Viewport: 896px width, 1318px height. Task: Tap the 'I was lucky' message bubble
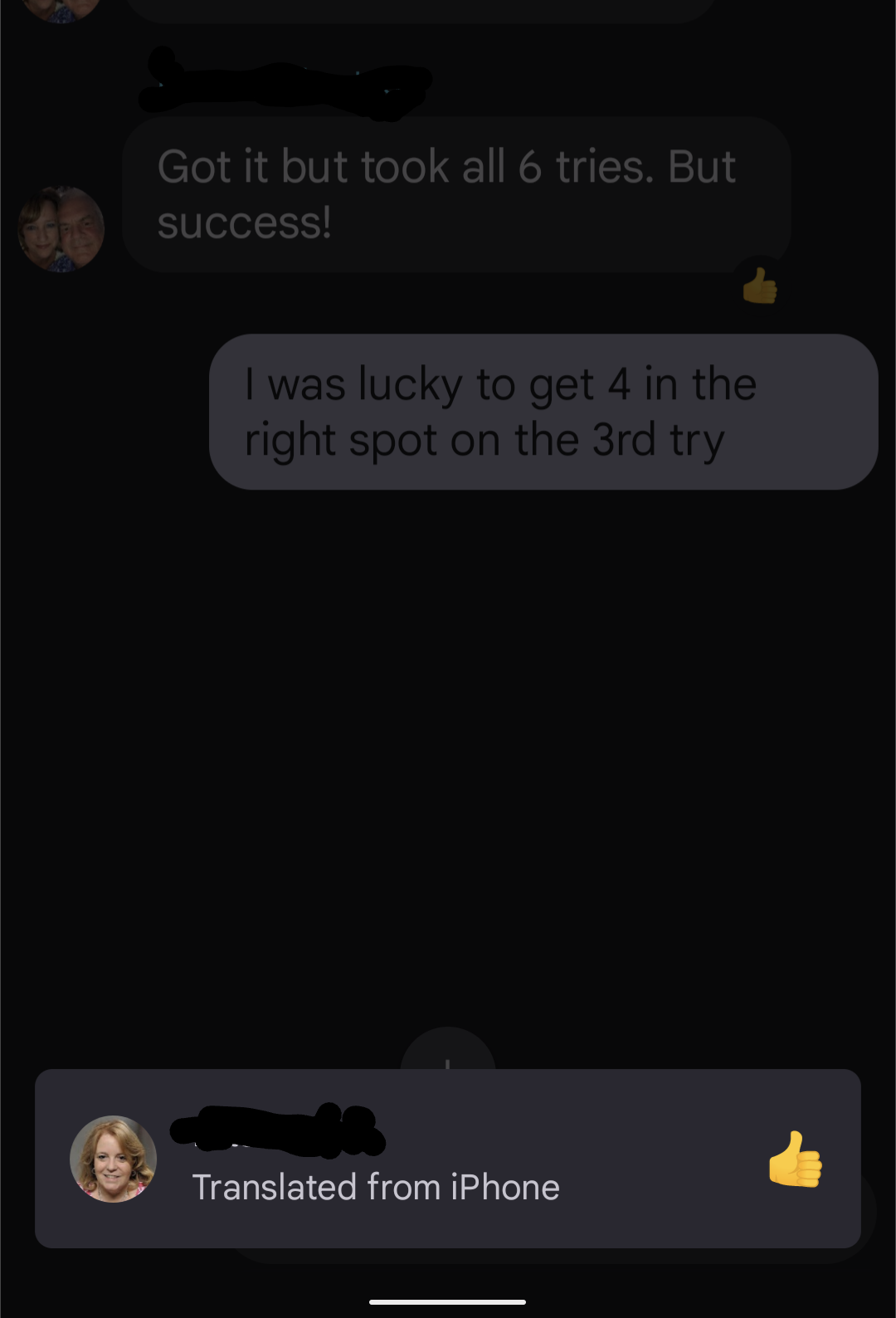543,412
